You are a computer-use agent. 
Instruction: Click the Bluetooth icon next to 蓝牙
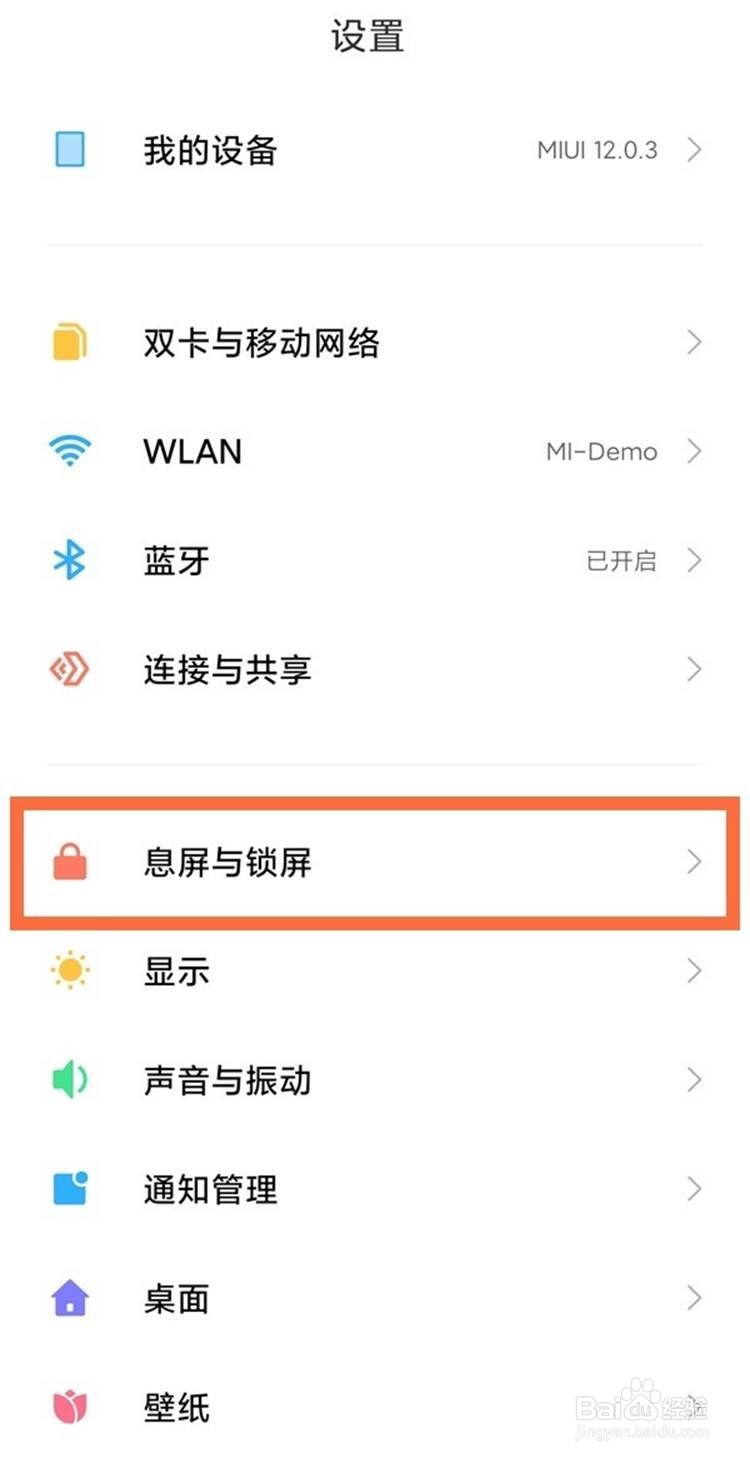pos(69,561)
